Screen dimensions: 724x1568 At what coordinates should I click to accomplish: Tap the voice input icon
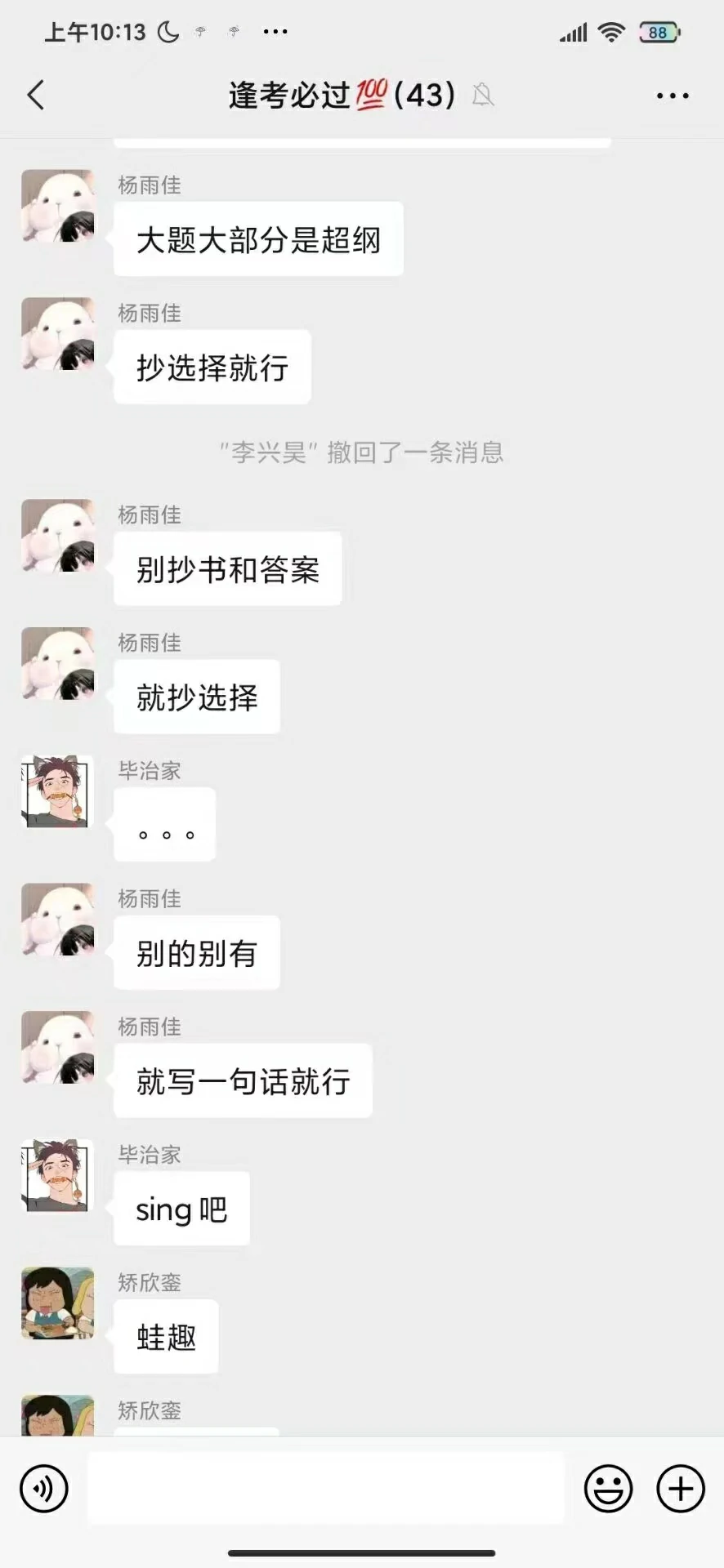[x=44, y=1488]
